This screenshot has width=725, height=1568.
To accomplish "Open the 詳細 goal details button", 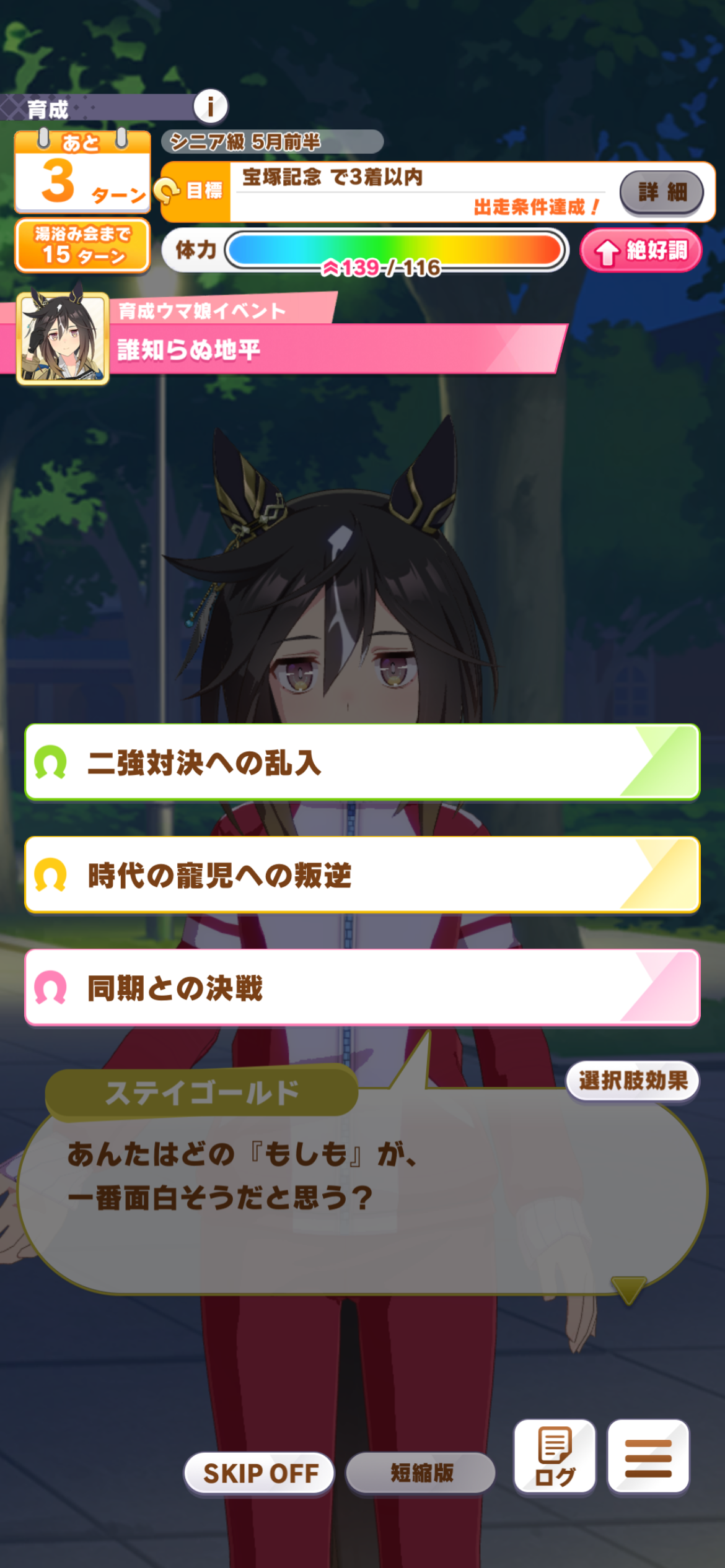I will tap(661, 192).
